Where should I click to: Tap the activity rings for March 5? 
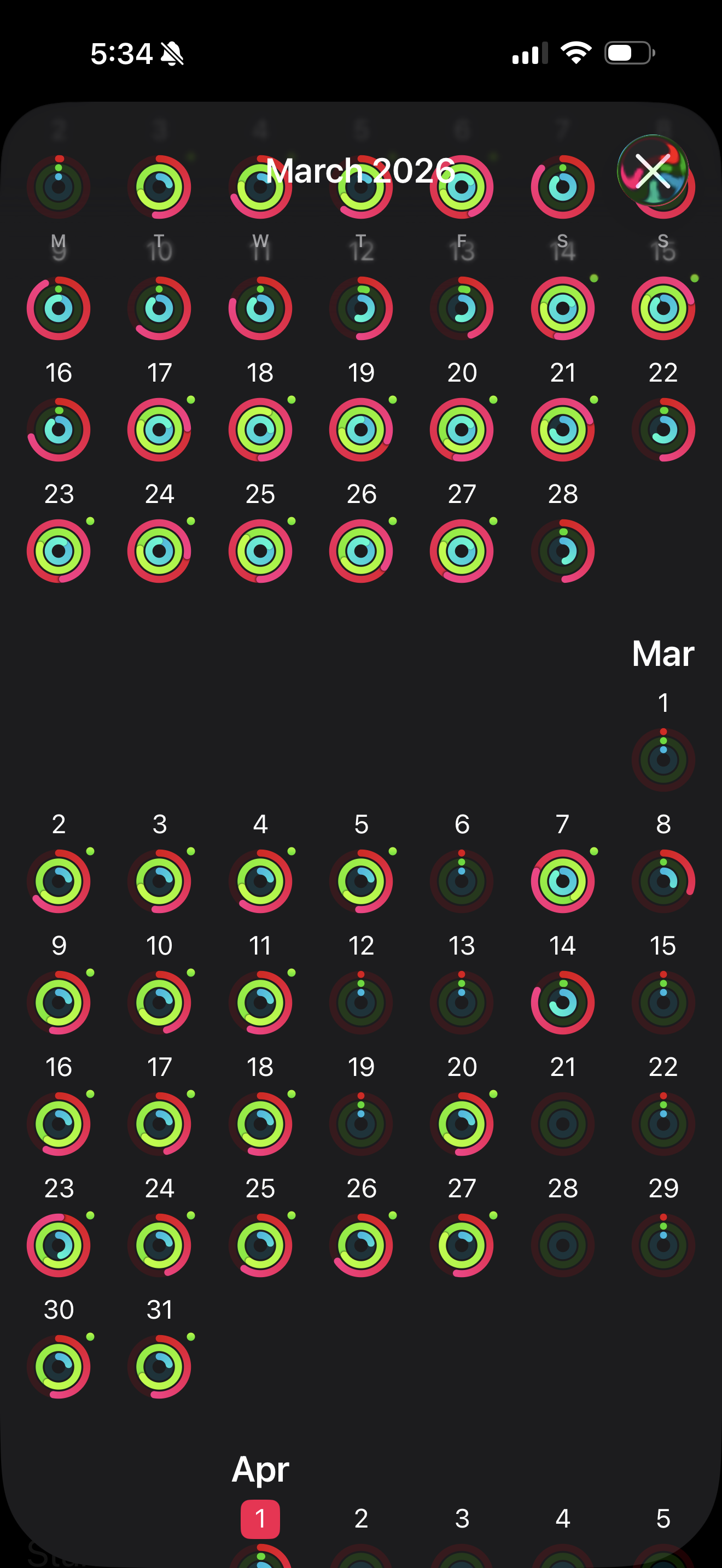click(361, 880)
